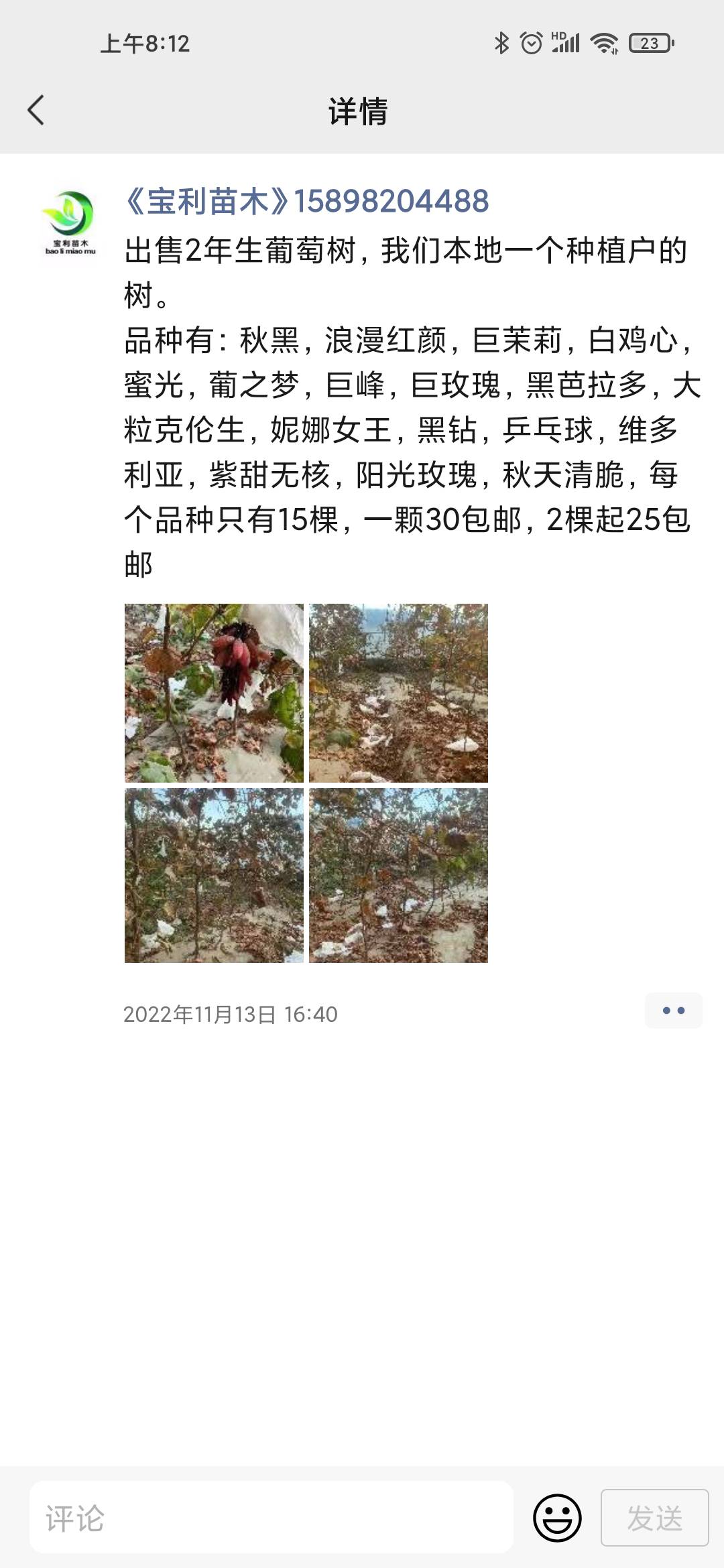Open the two-dot like/comment menu

coord(673,1010)
